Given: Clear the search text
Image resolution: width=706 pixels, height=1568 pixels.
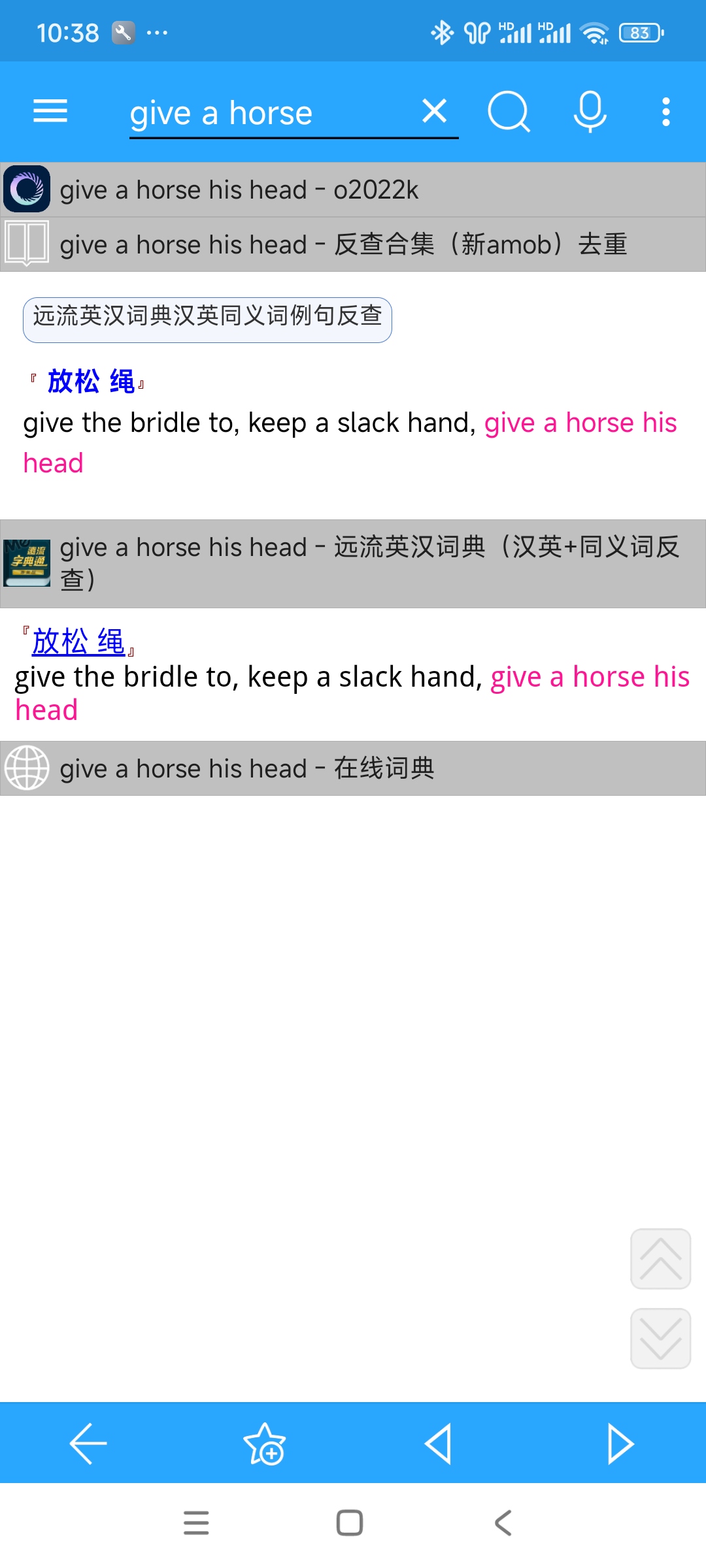Looking at the screenshot, I should 435,111.
